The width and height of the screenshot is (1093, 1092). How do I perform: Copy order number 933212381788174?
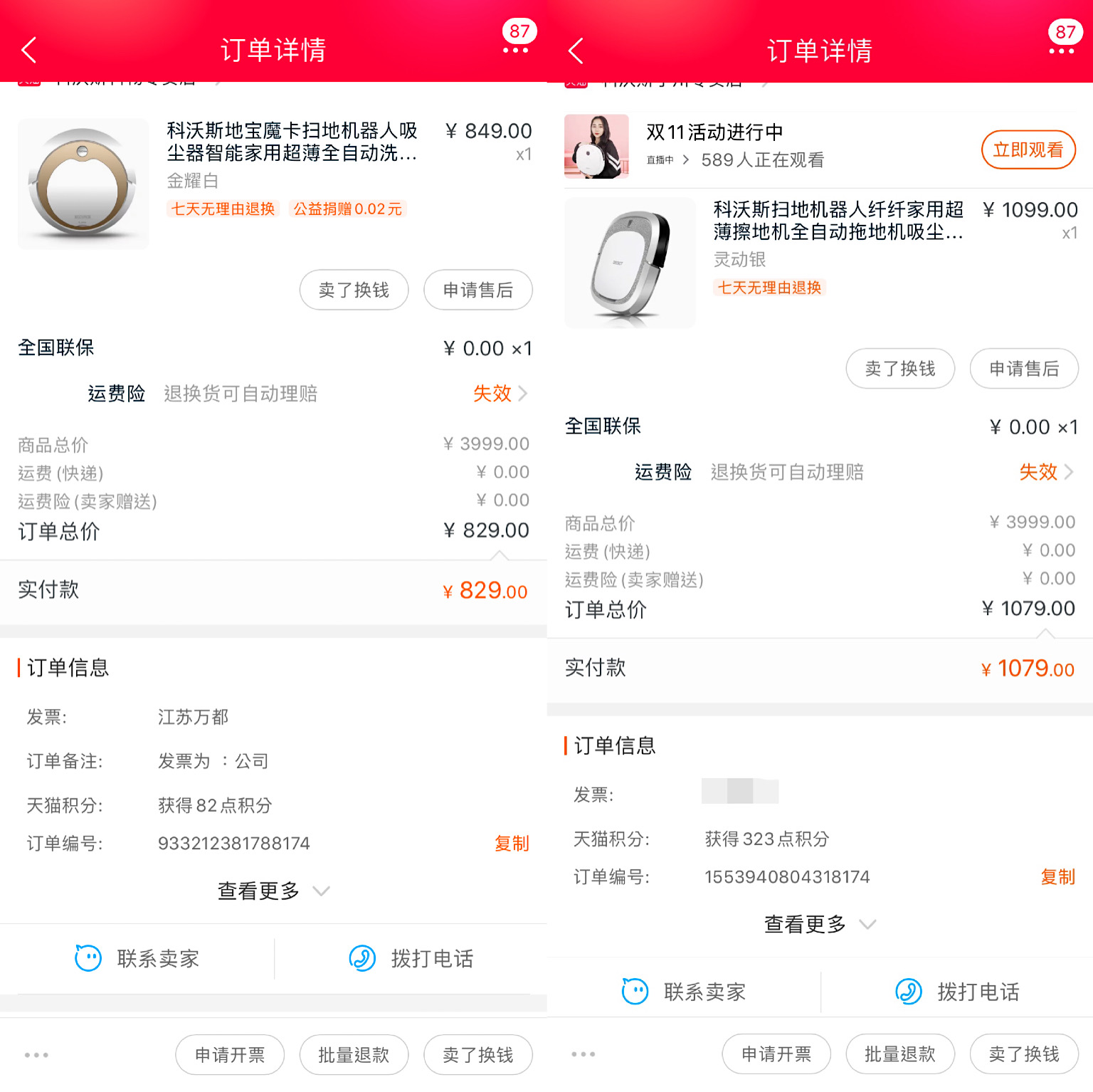[512, 844]
